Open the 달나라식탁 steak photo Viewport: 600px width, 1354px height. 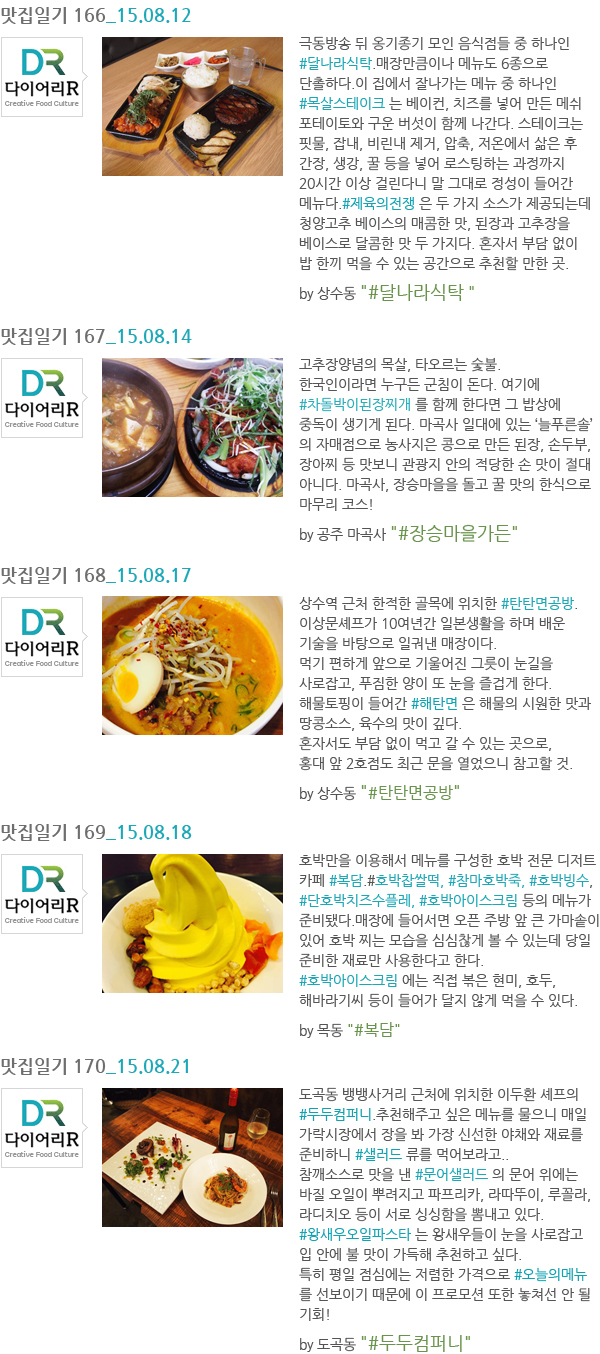[192, 106]
